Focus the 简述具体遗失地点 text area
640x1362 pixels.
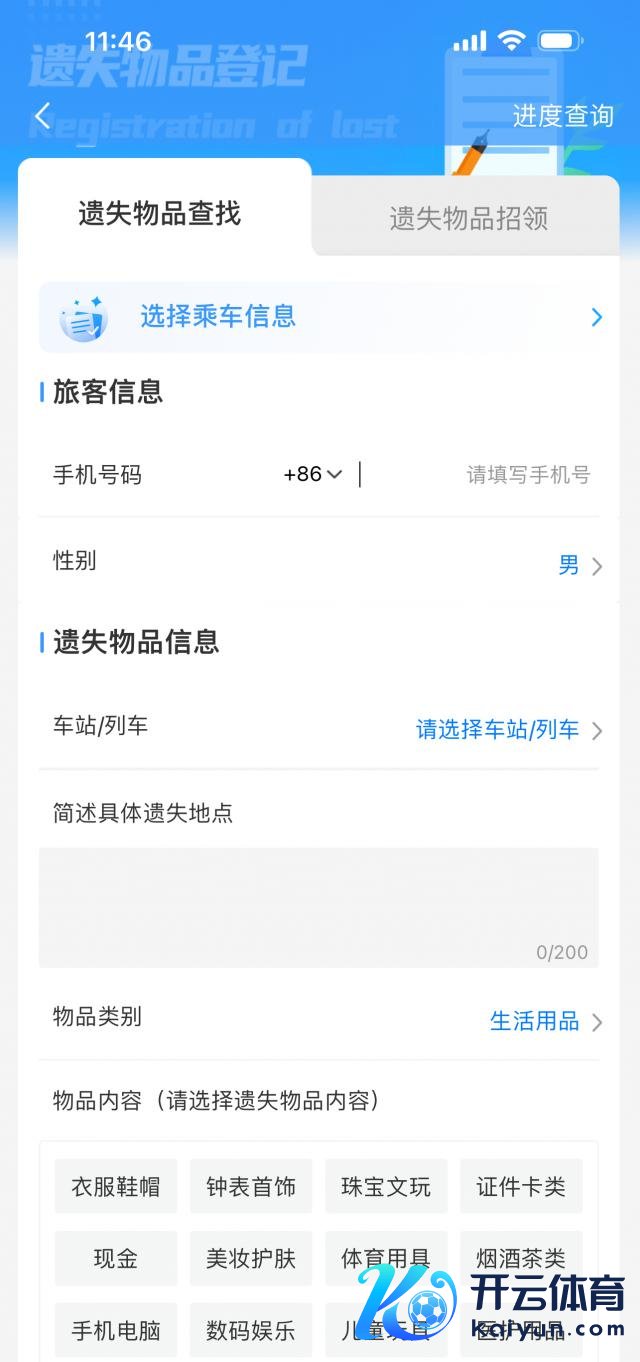click(x=318, y=907)
